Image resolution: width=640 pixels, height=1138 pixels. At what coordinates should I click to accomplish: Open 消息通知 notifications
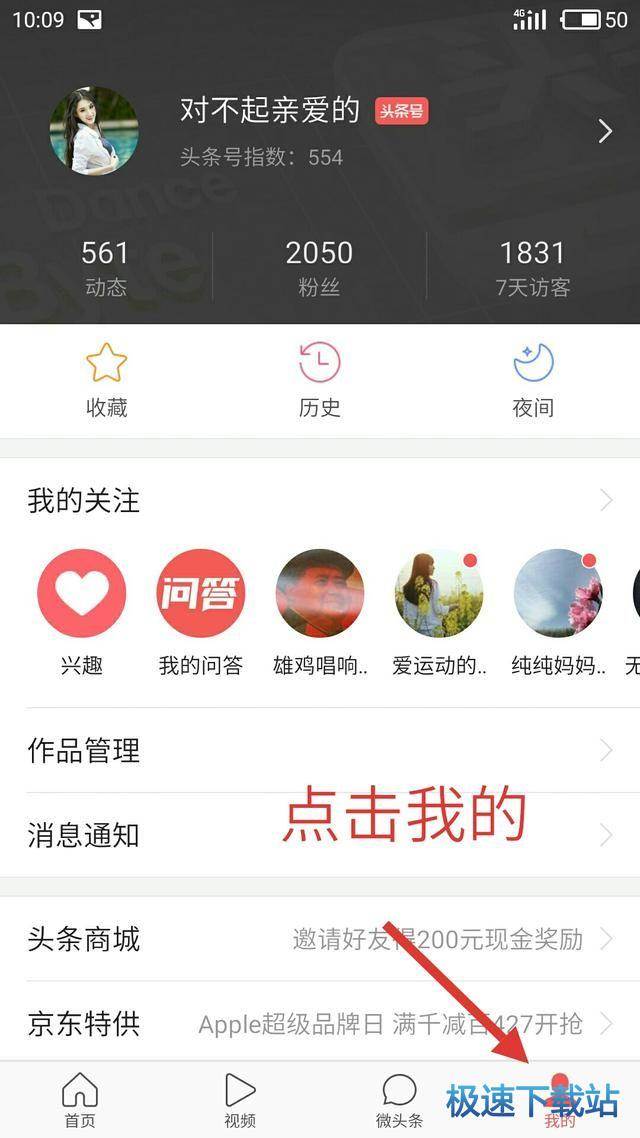[320, 835]
